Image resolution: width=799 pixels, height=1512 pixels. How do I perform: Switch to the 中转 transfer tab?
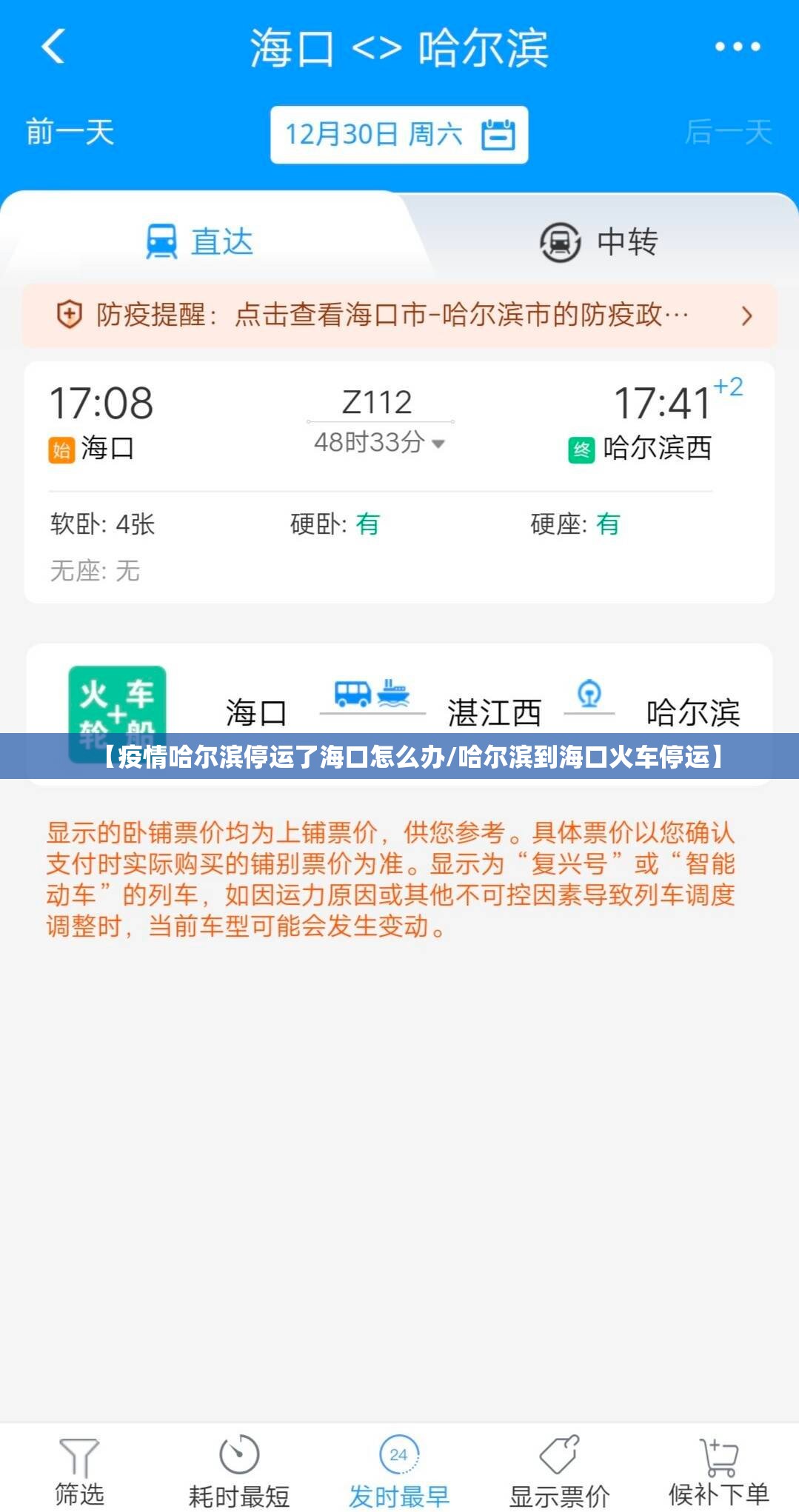(x=598, y=242)
